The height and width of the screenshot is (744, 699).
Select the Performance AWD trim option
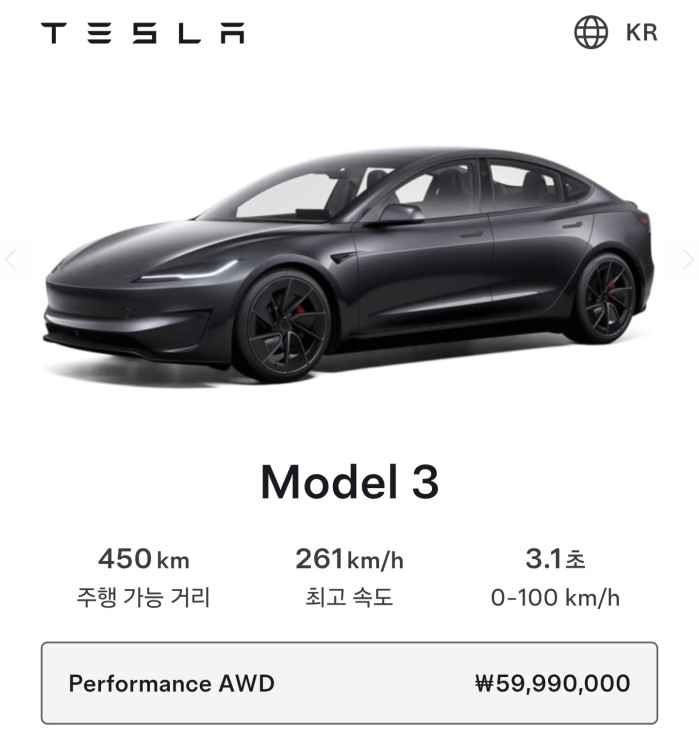tap(349, 683)
